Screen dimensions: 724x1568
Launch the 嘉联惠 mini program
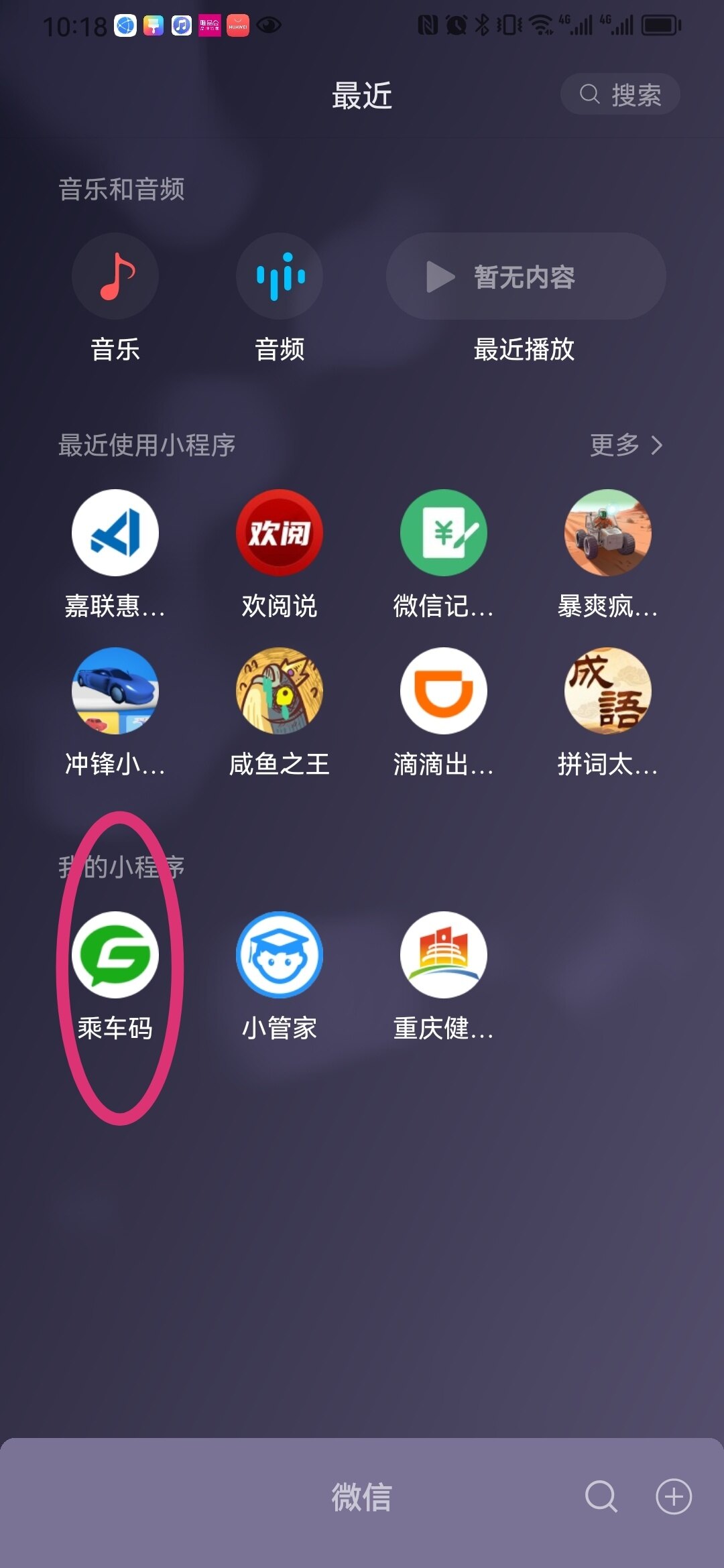click(x=115, y=533)
